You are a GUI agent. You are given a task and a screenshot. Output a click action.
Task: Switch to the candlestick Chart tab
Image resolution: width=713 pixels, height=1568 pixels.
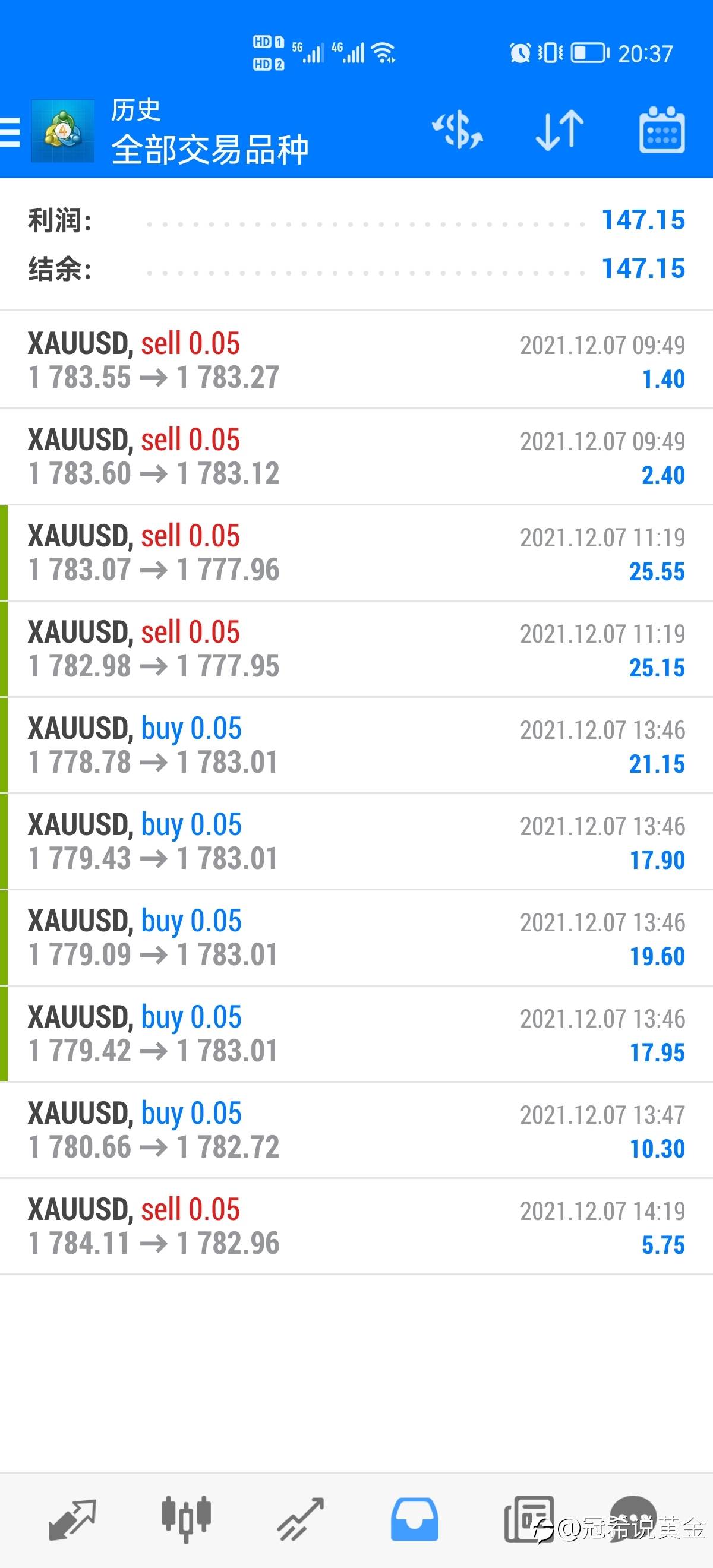[x=186, y=1519]
